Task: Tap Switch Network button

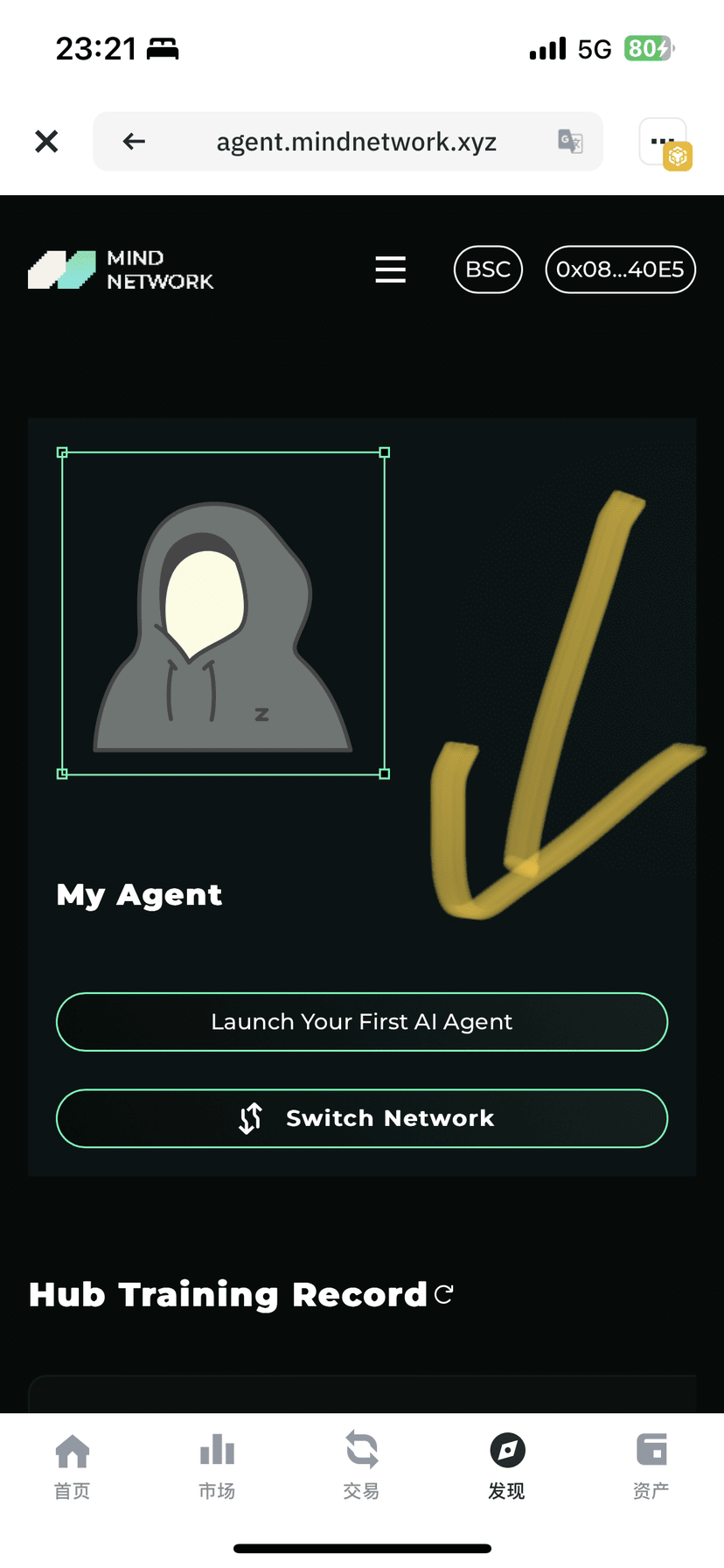Action: (362, 1118)
